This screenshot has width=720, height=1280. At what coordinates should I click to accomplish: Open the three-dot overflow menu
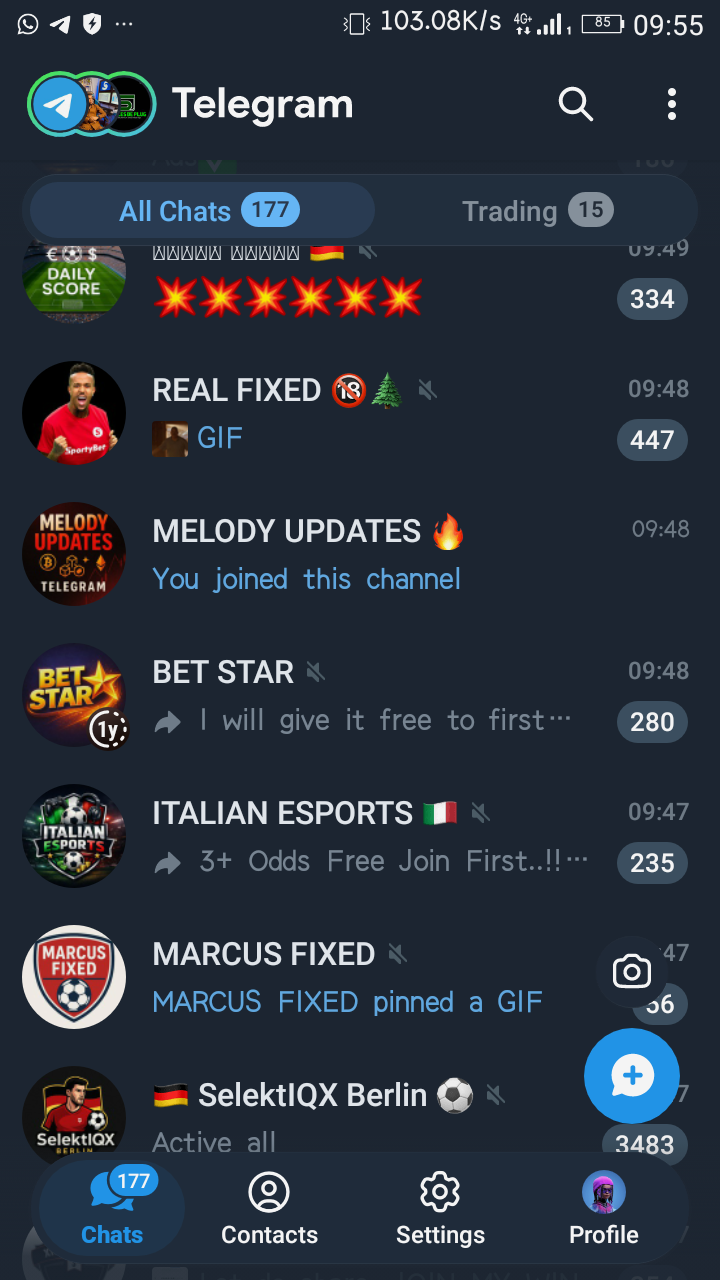[x=672, y=104]
